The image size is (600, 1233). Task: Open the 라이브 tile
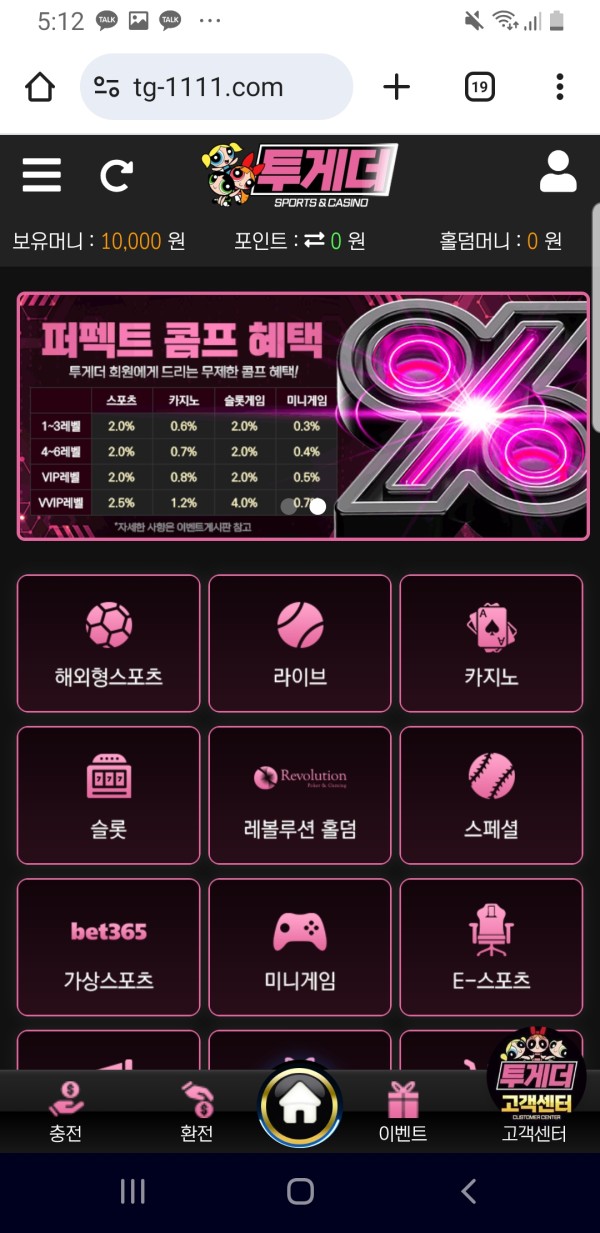300,643
